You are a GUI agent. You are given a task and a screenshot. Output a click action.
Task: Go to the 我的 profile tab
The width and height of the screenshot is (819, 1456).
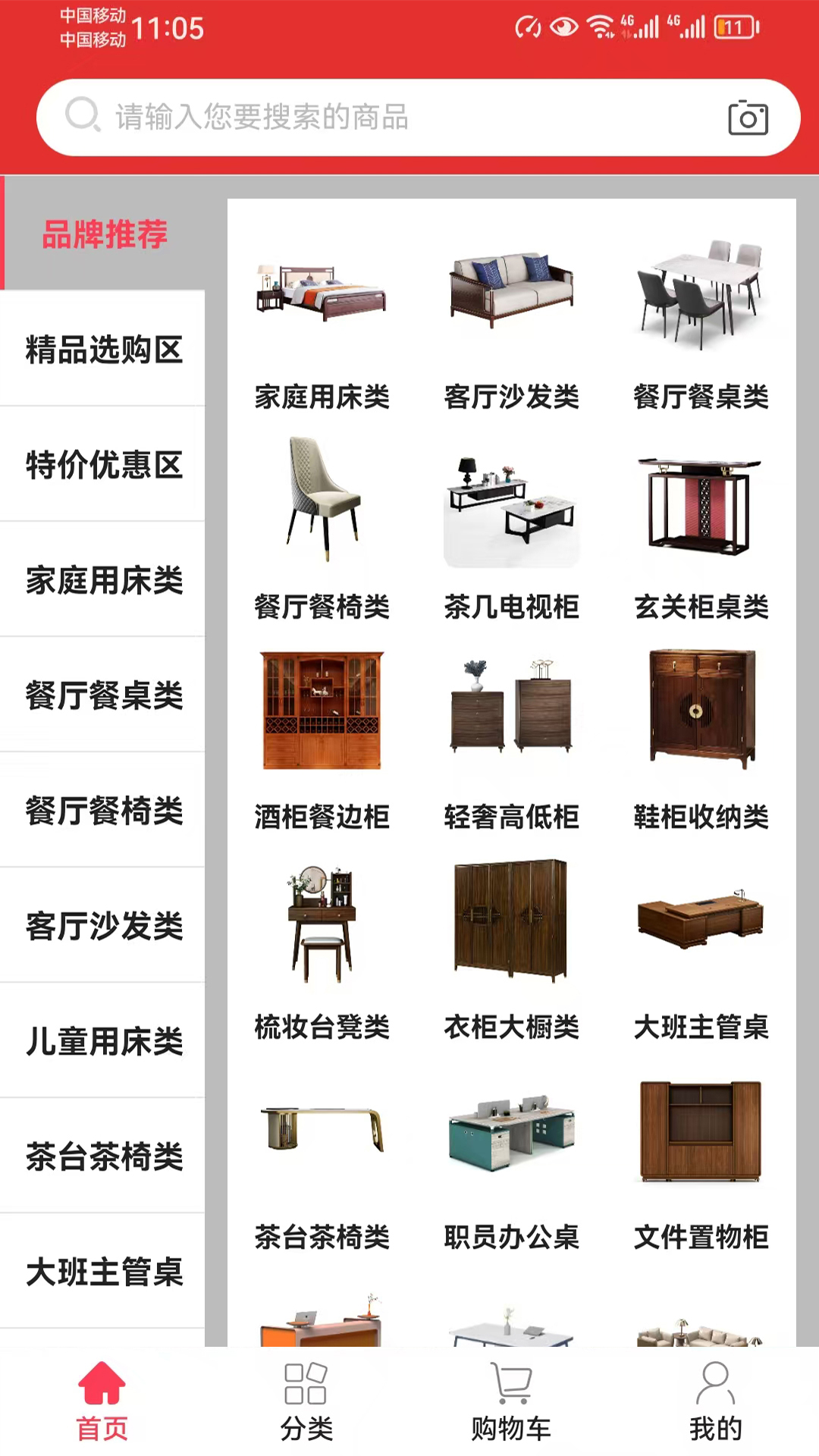click(716, 1401)
